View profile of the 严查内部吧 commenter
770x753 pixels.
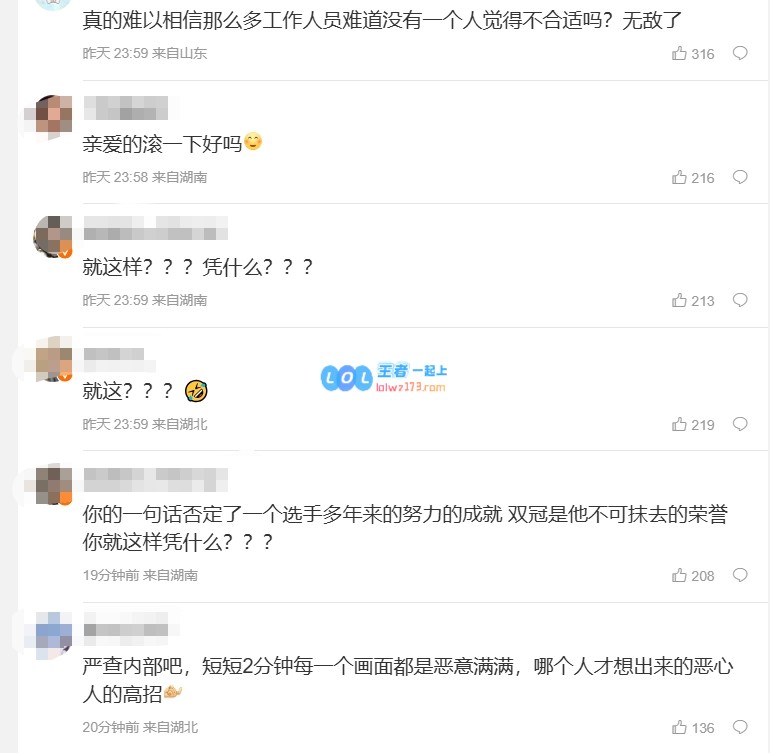[x=51, y=634]
